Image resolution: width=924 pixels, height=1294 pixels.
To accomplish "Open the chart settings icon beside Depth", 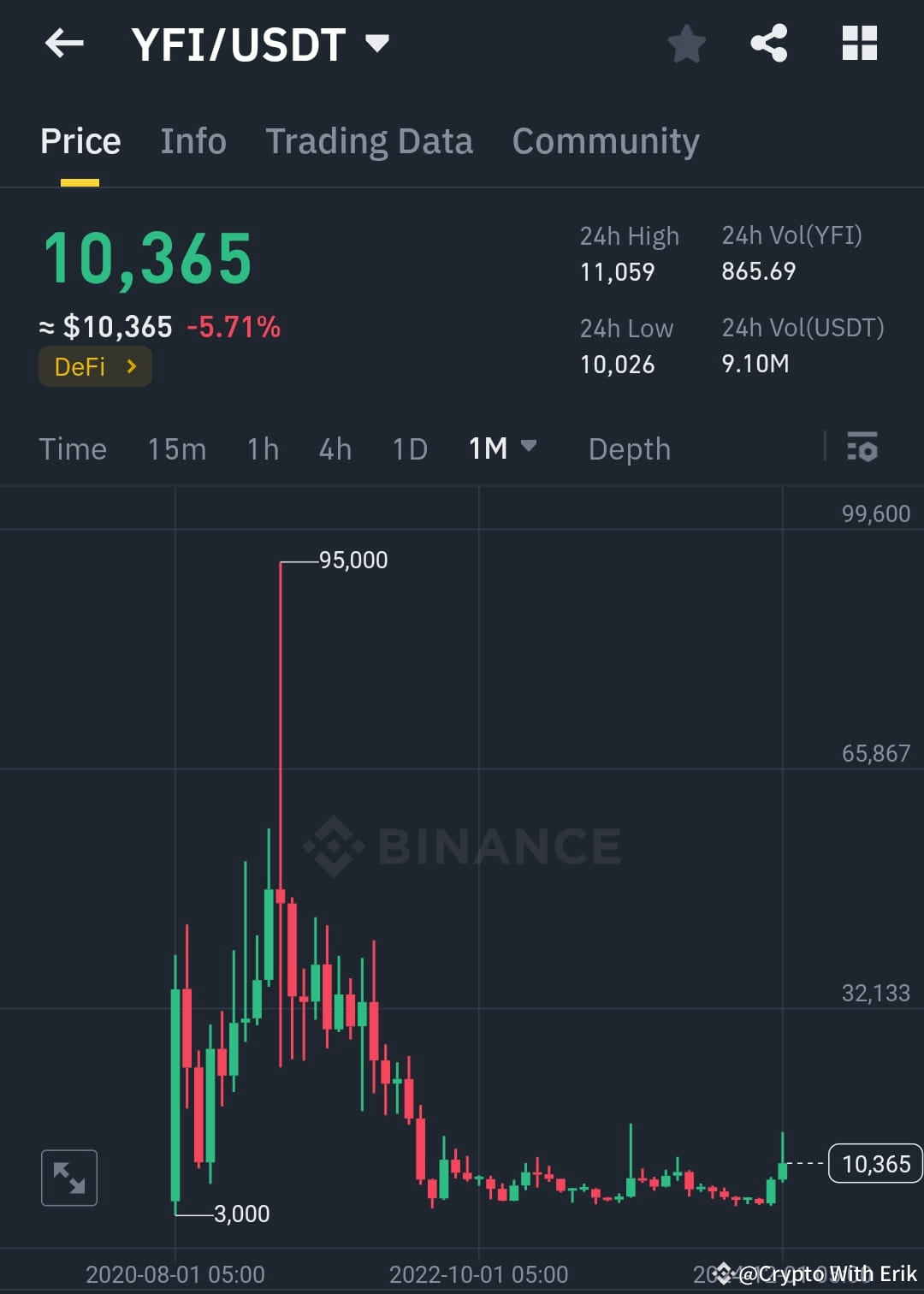I will tap(862, 448).
